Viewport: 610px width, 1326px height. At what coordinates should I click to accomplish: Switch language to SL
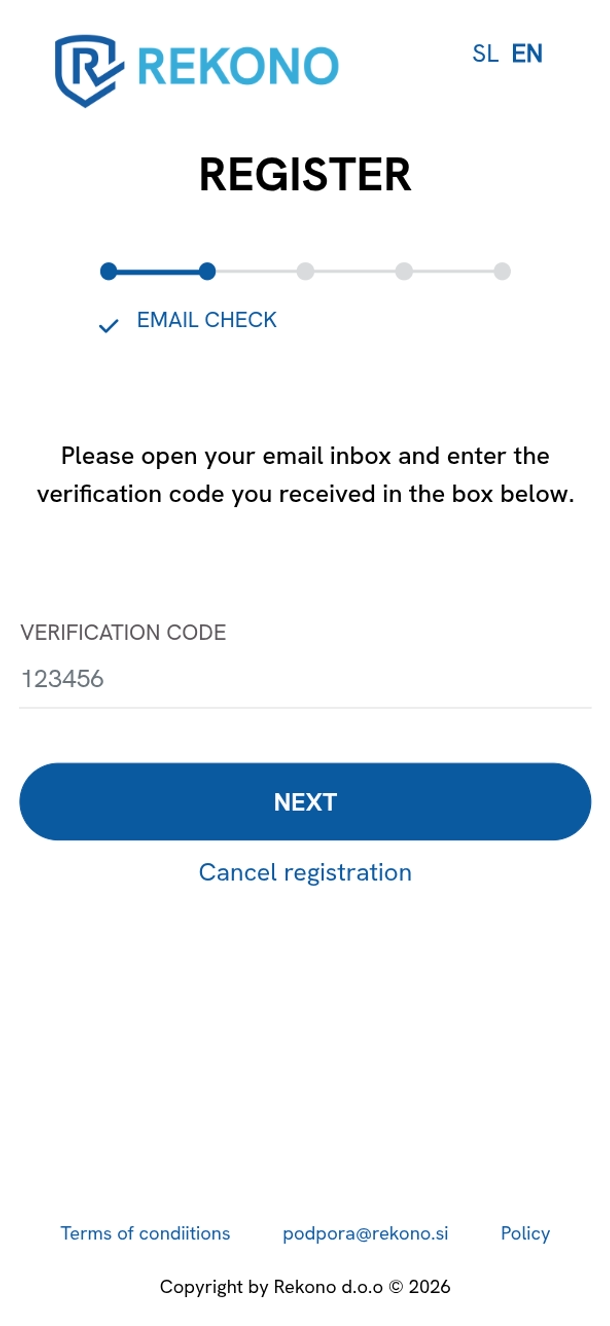(x=485, y=54)
